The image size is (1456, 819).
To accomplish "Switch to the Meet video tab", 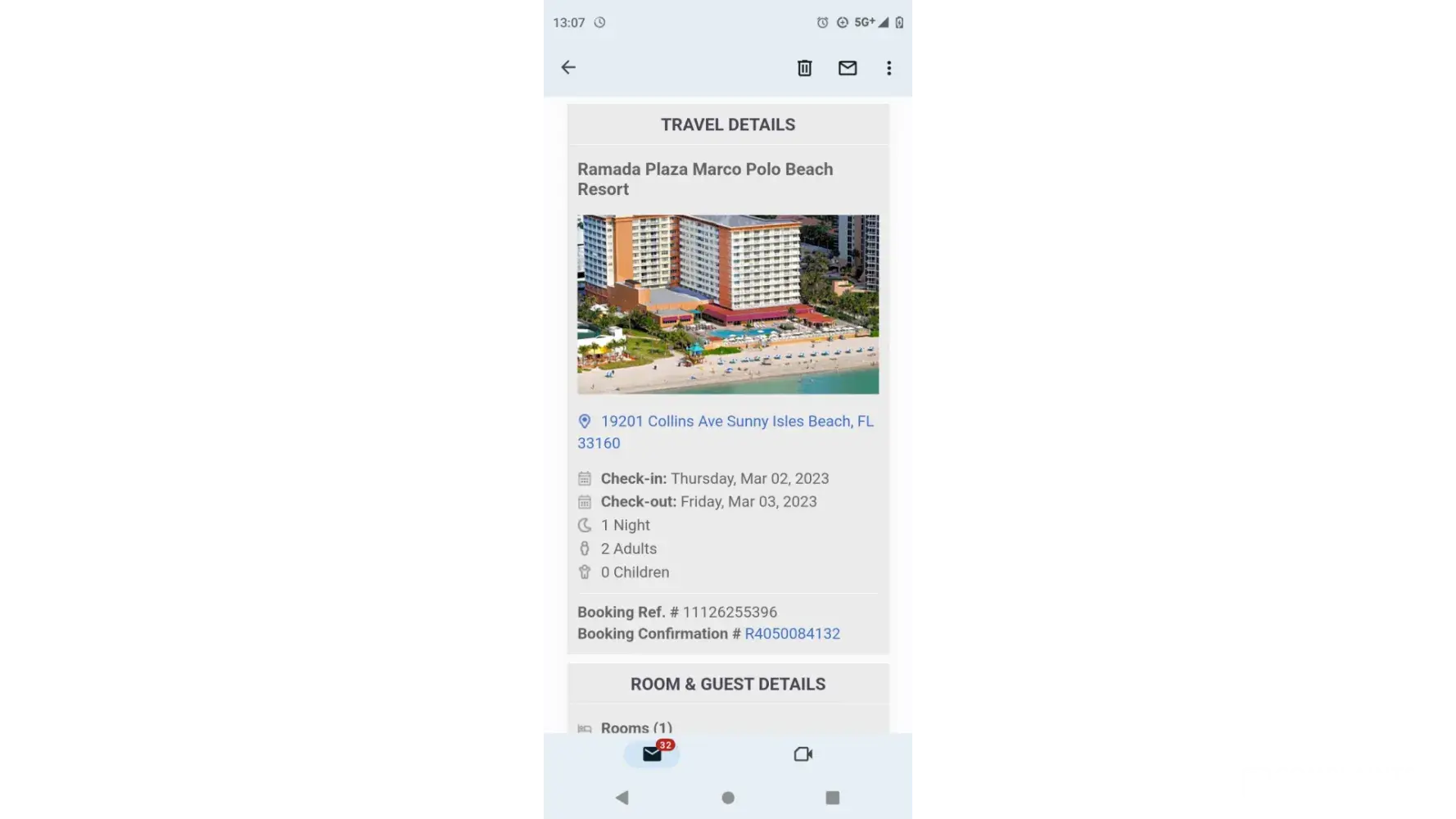I will (803, 753).
